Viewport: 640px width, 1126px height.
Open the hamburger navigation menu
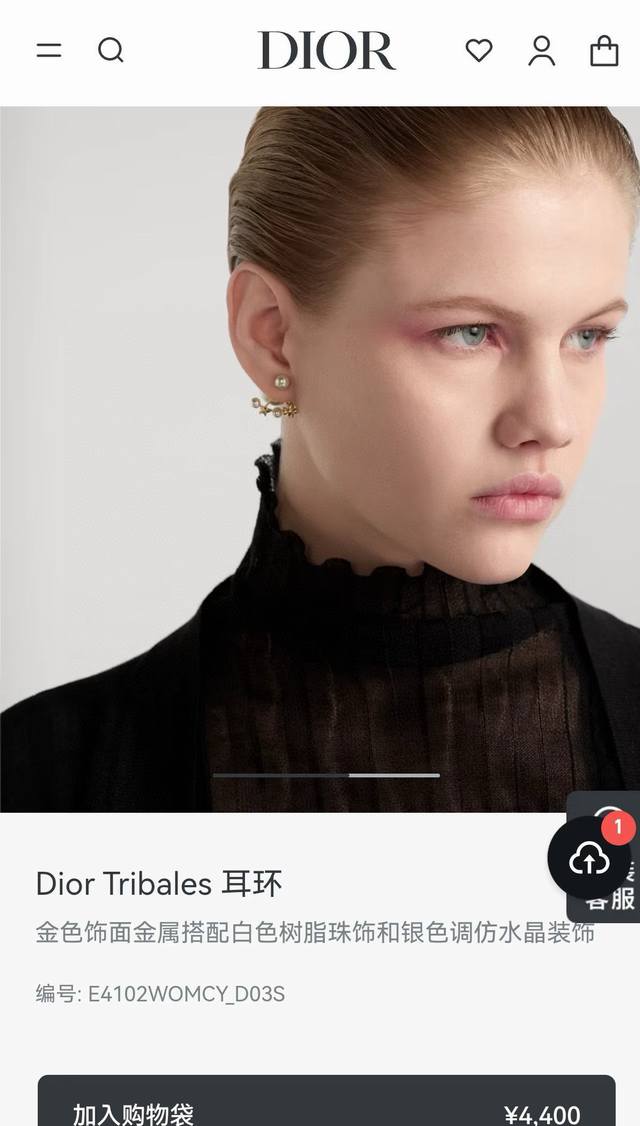49,50
